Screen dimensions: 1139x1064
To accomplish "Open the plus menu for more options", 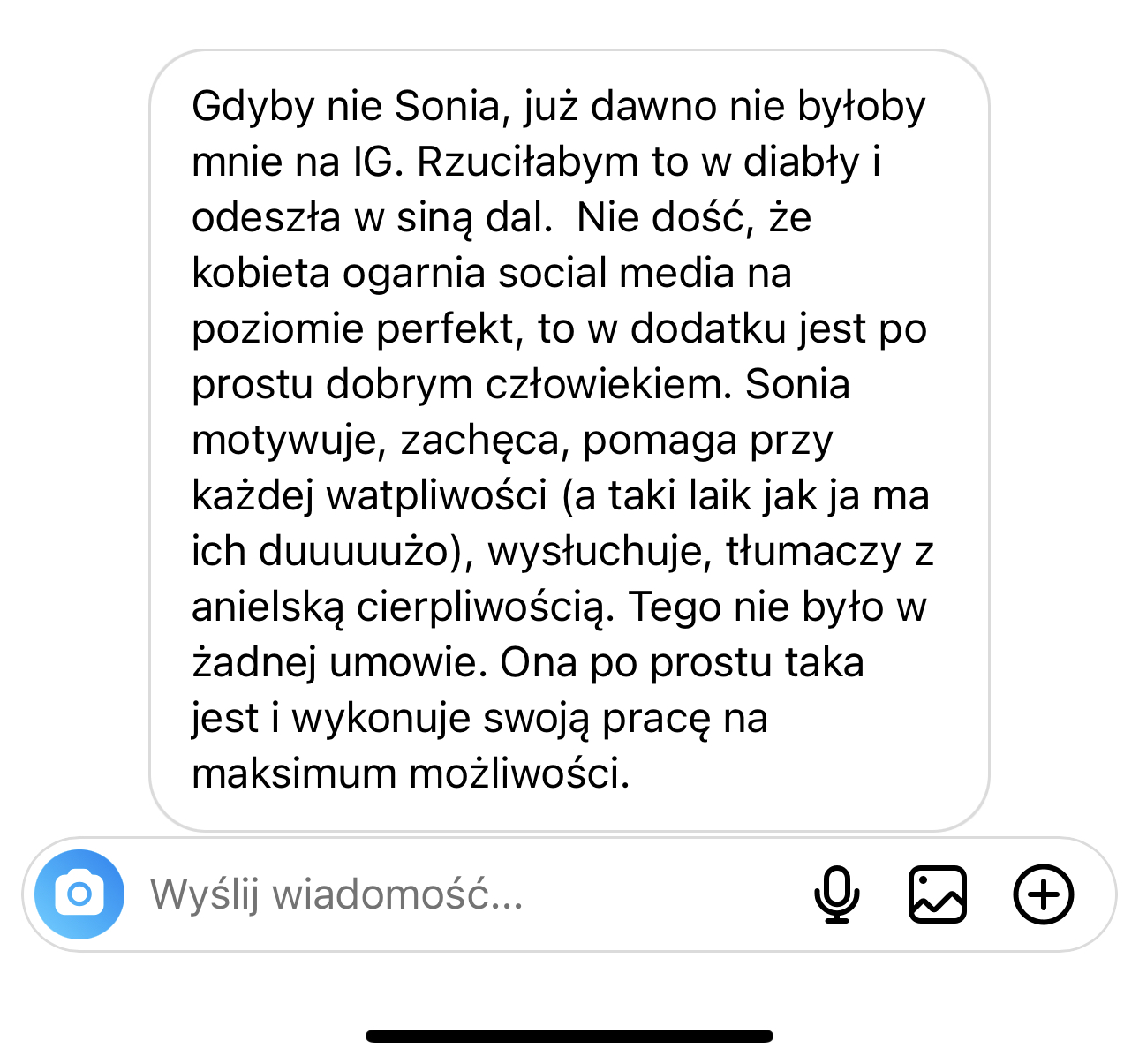I will pos(1043,894).
